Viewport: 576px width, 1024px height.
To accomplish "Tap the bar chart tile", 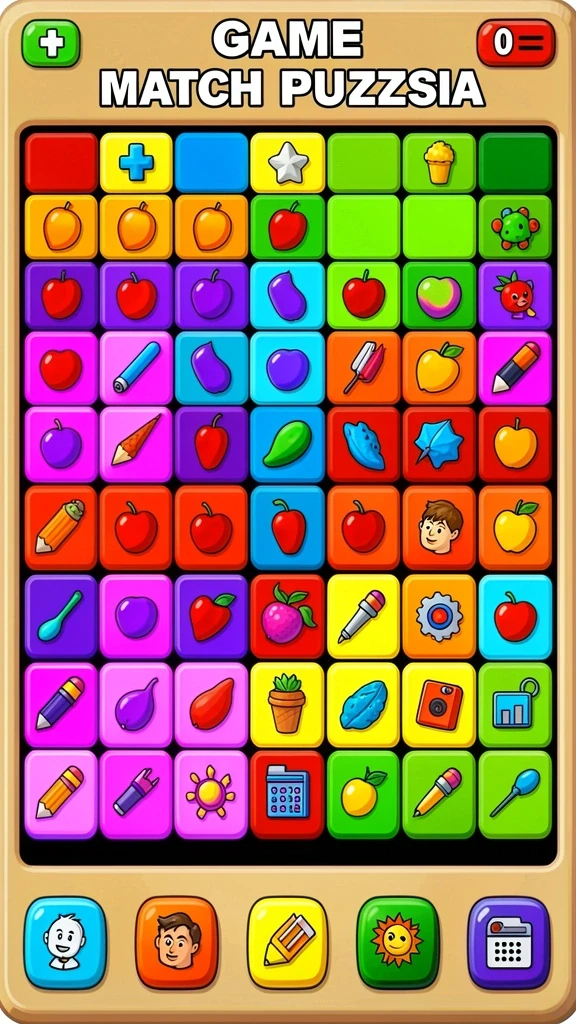I will click(x=515, y=705).
